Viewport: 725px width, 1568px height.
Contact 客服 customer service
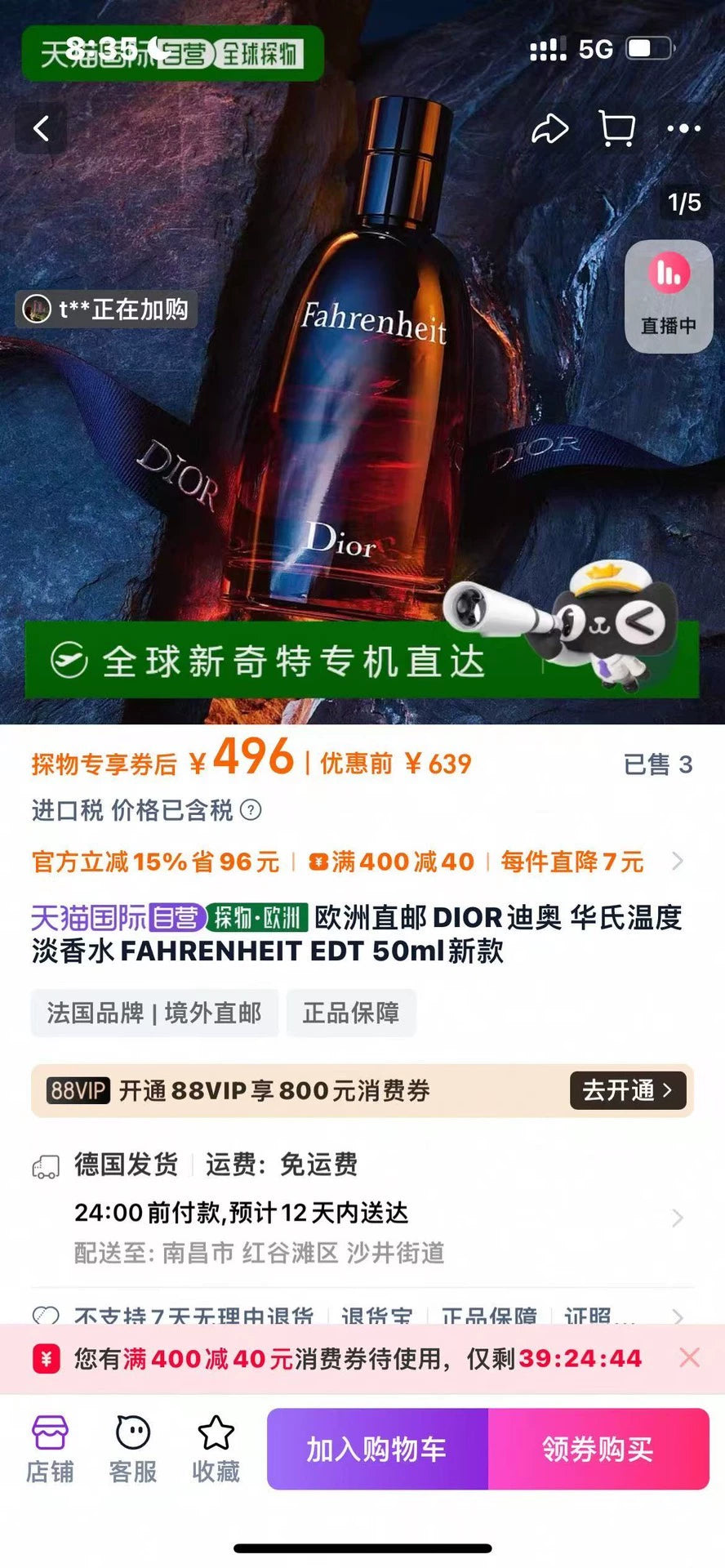[x=133, y=1450]
